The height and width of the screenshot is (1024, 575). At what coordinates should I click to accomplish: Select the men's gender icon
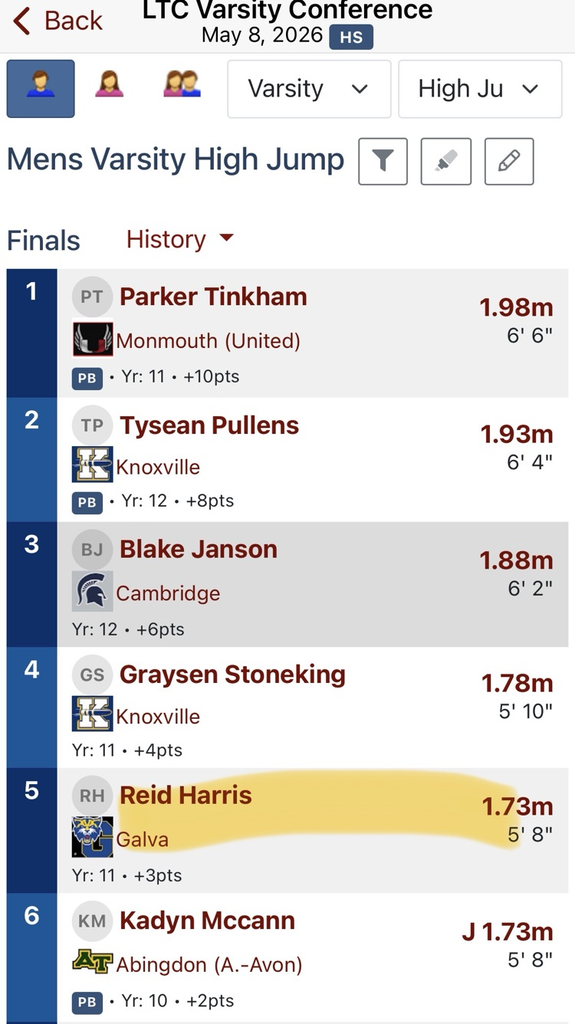tap(41, 89)
